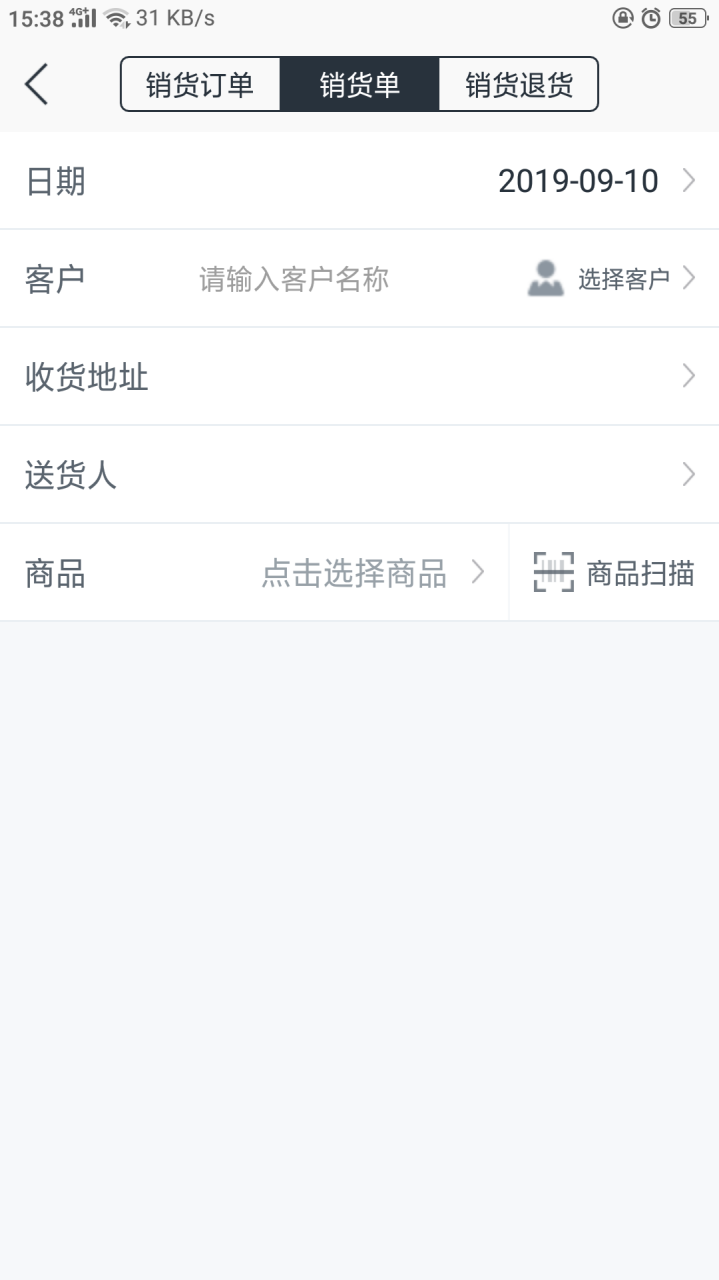
Task: Open the 日期 date picker row
Action: click(359, 181)
